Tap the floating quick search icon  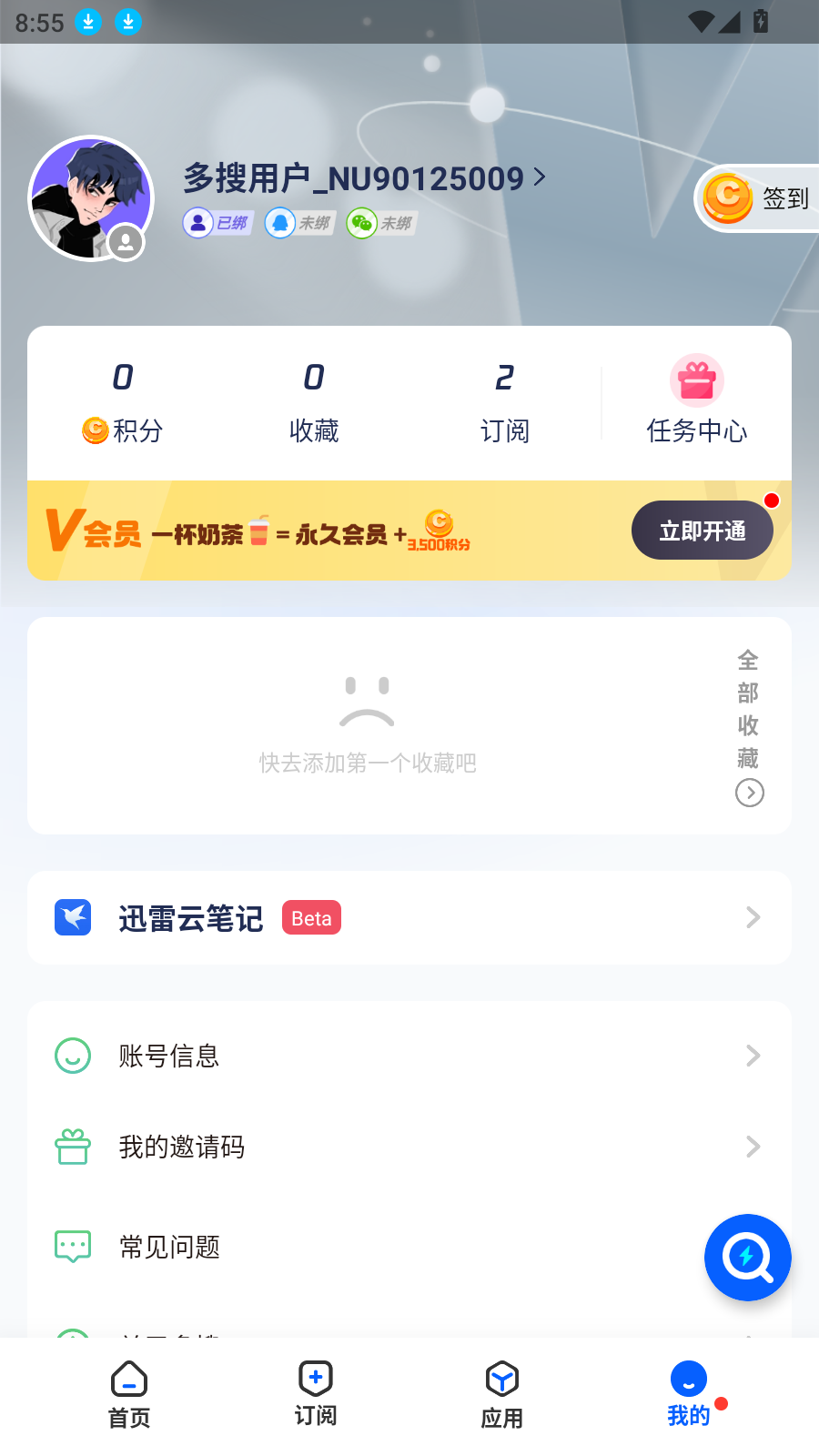747,1258
